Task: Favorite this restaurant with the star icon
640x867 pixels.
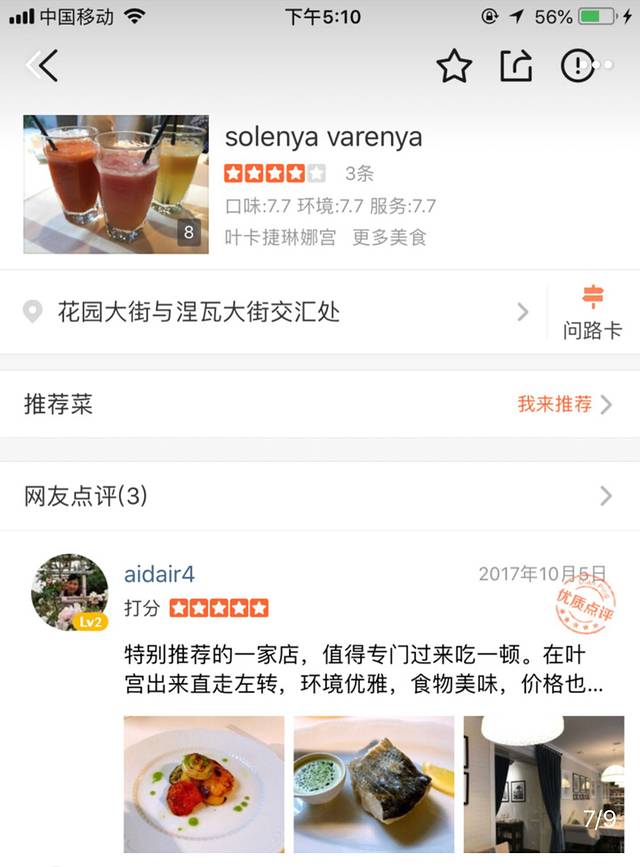Action: coord(454,66)
